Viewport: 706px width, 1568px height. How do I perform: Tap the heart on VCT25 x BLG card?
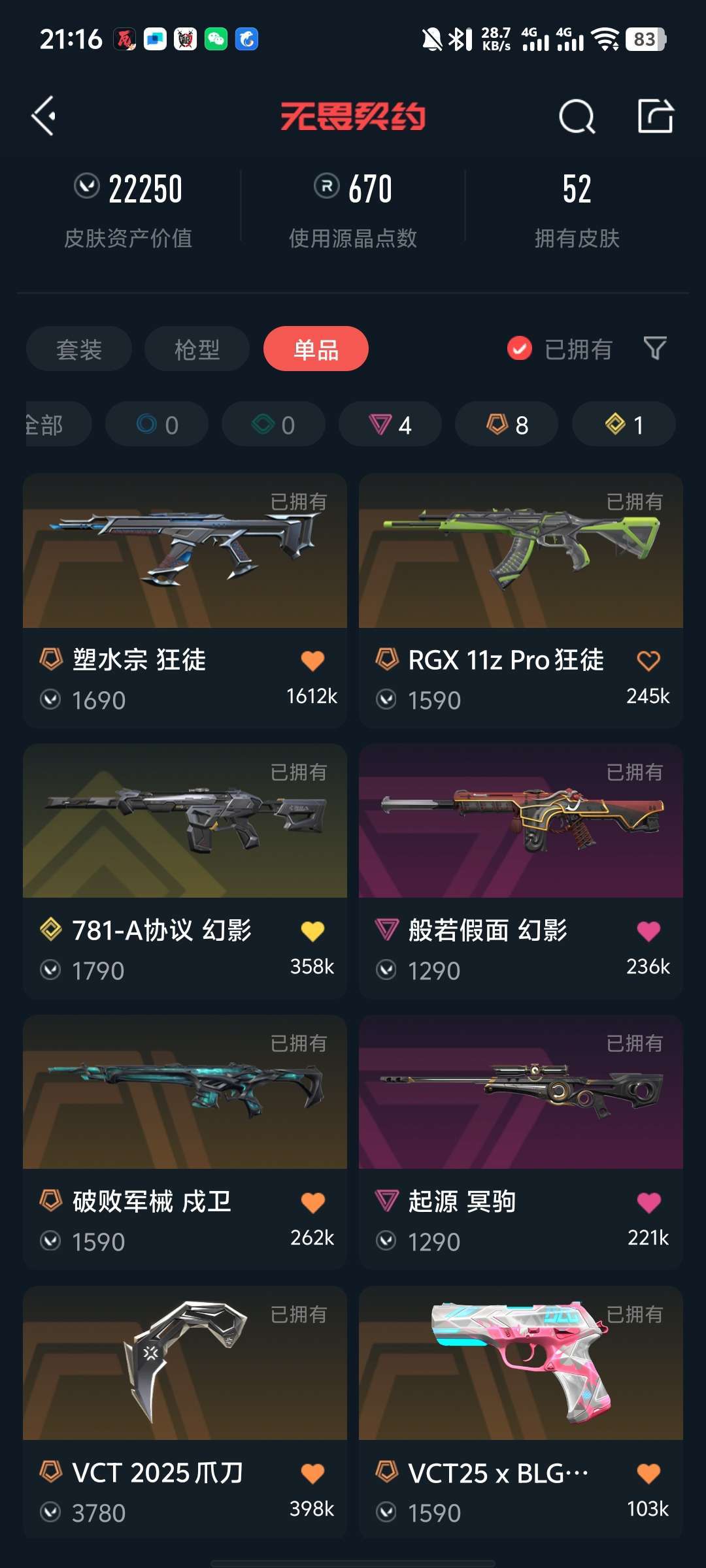coord(648,1473)
